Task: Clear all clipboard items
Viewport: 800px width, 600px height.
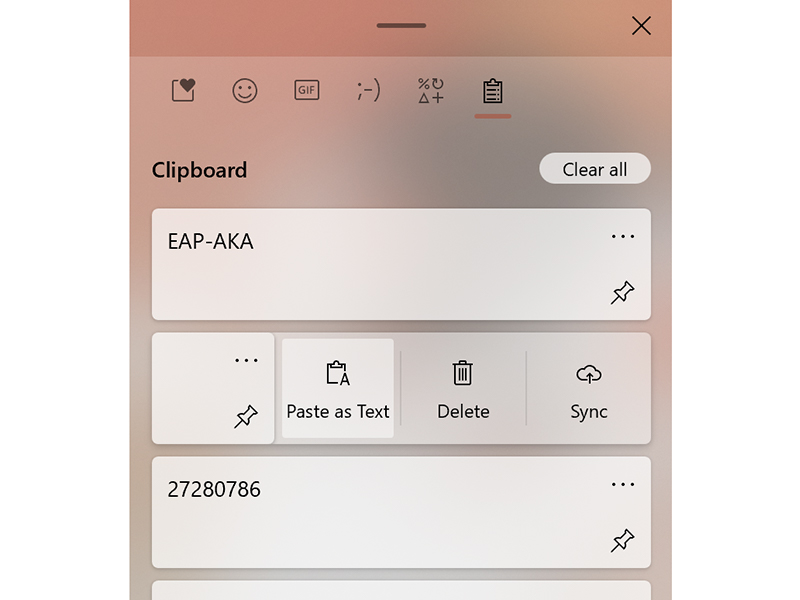Action: click(x=595, y=169)
